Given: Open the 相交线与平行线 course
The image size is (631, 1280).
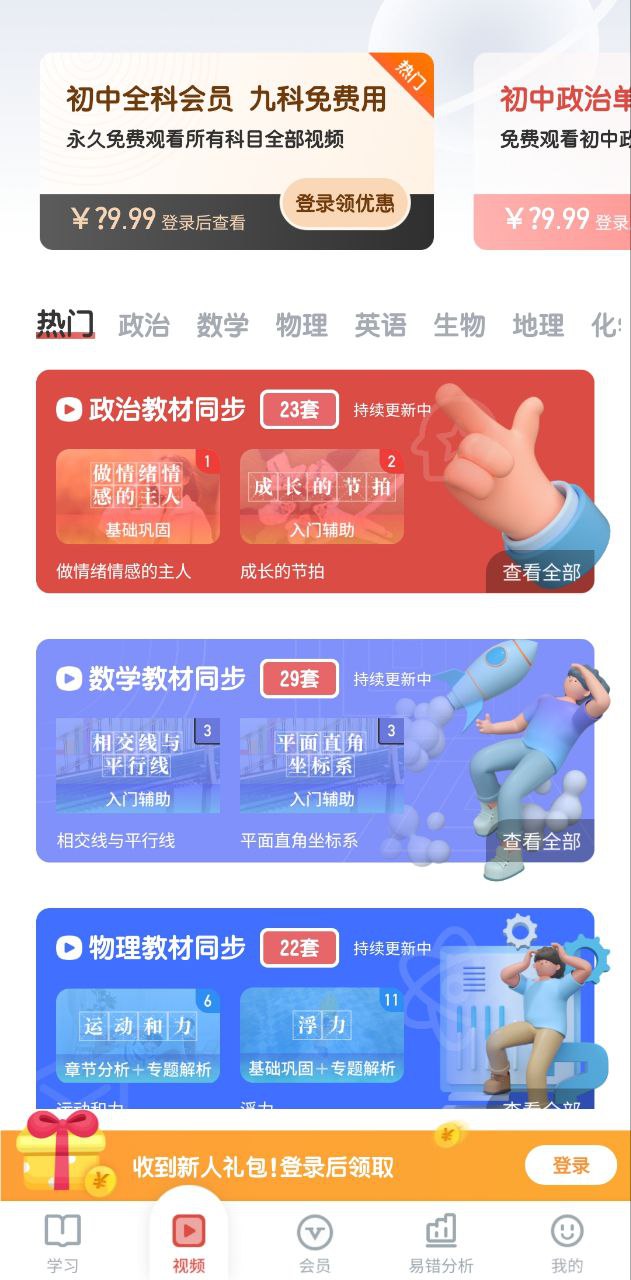Looking at the screenshot, I should (x=138, y=766).
